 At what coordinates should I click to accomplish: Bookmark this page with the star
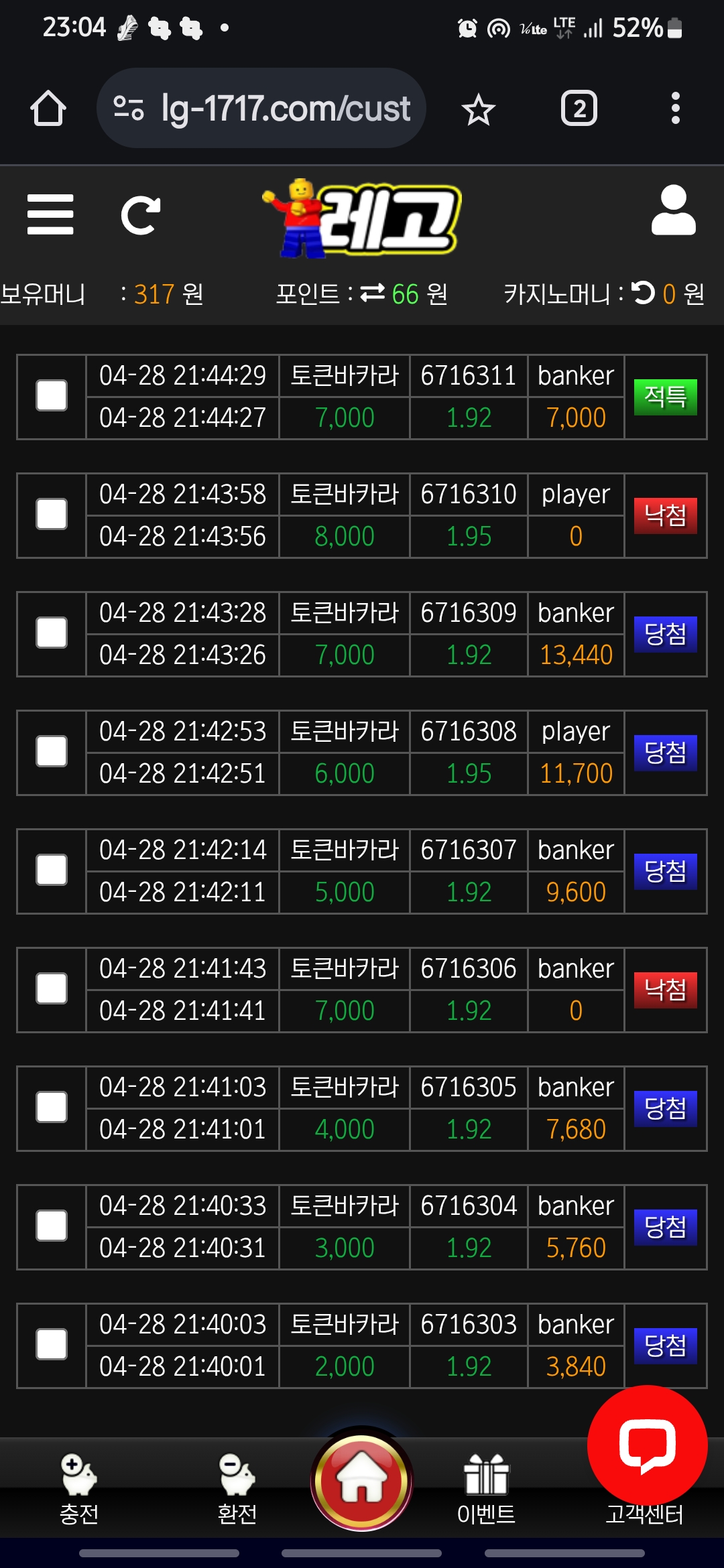pyautogui.click(x=478, y=110)
